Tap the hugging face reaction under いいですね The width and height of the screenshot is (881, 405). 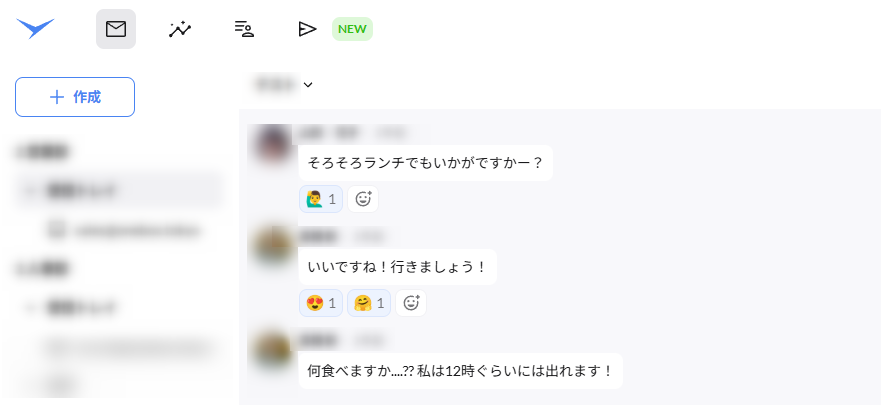368,303
